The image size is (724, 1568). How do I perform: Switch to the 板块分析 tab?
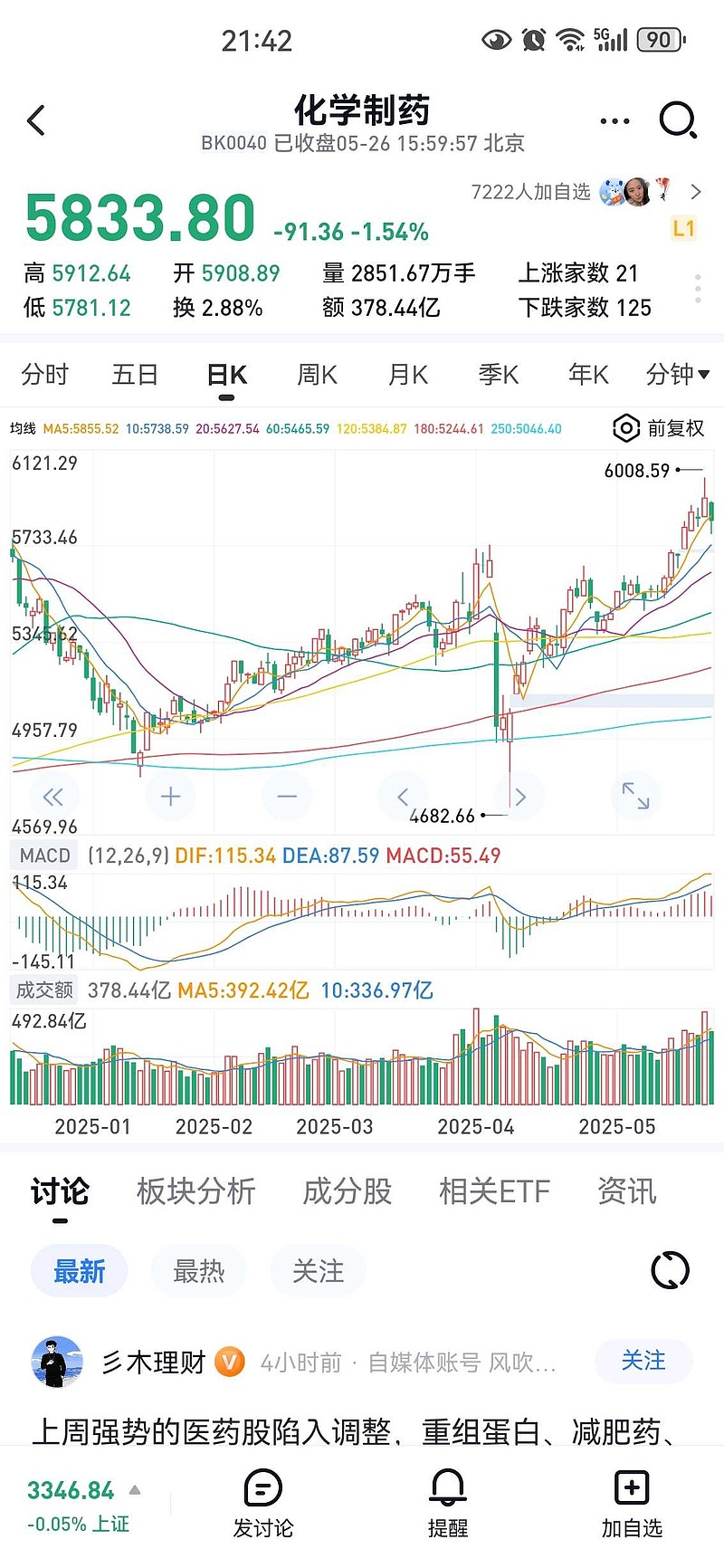pos(196,1191)
